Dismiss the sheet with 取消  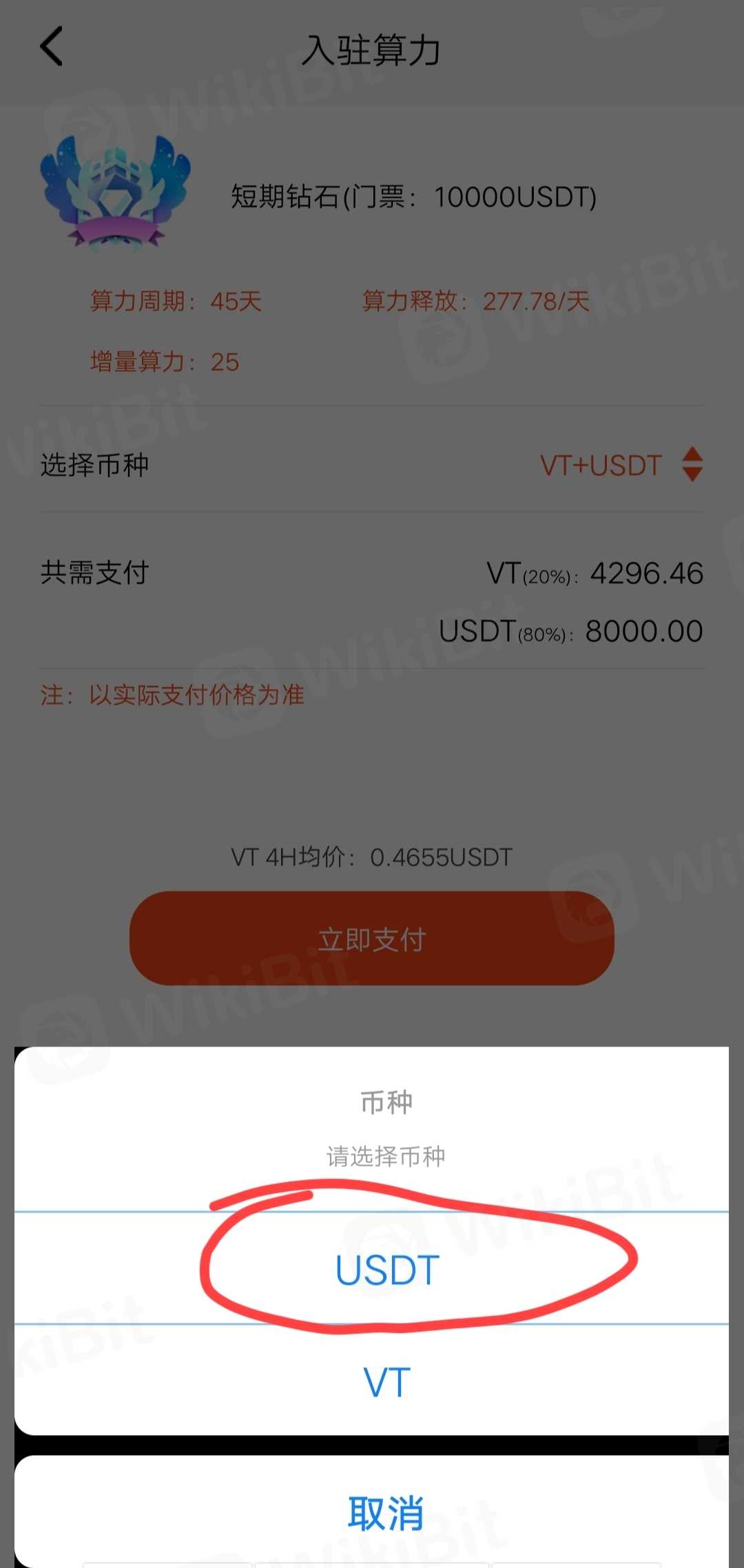[385, 1513]
